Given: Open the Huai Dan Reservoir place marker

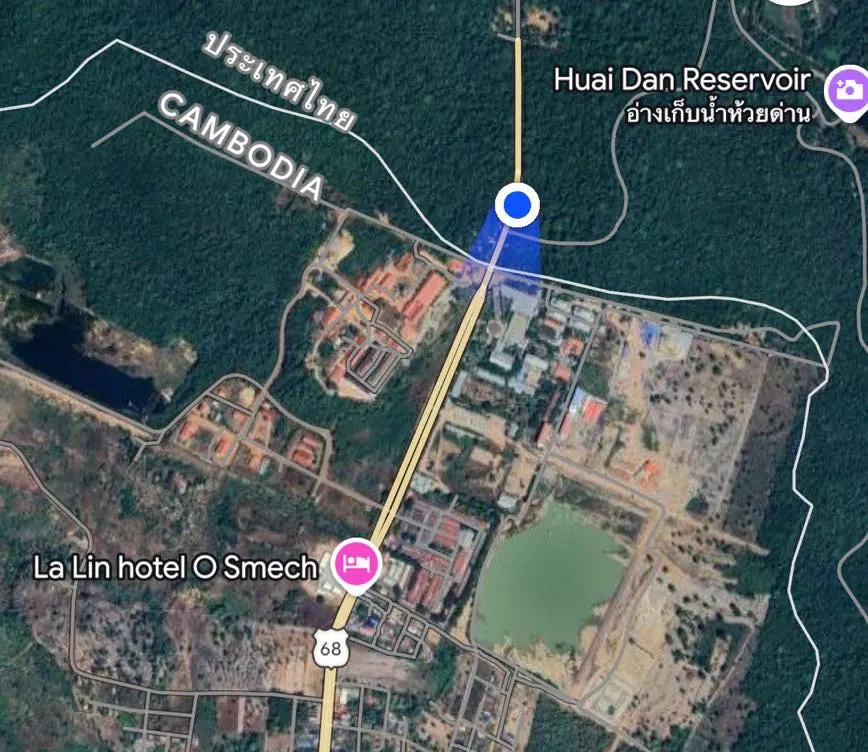Looking at the screenshot, I should pos(847,89).
